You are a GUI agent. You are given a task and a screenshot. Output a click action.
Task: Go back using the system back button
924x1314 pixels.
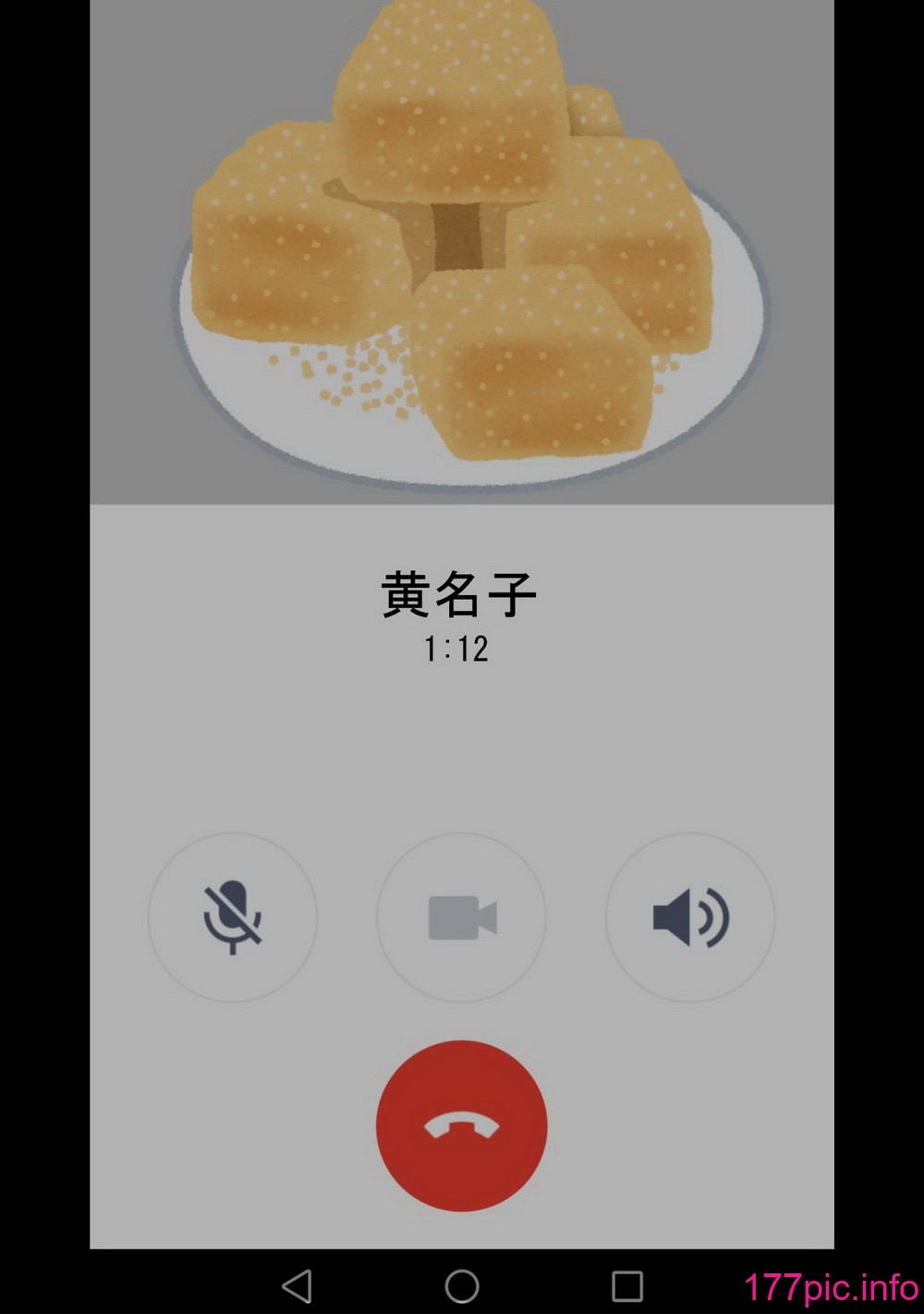tap(297, 1285)
